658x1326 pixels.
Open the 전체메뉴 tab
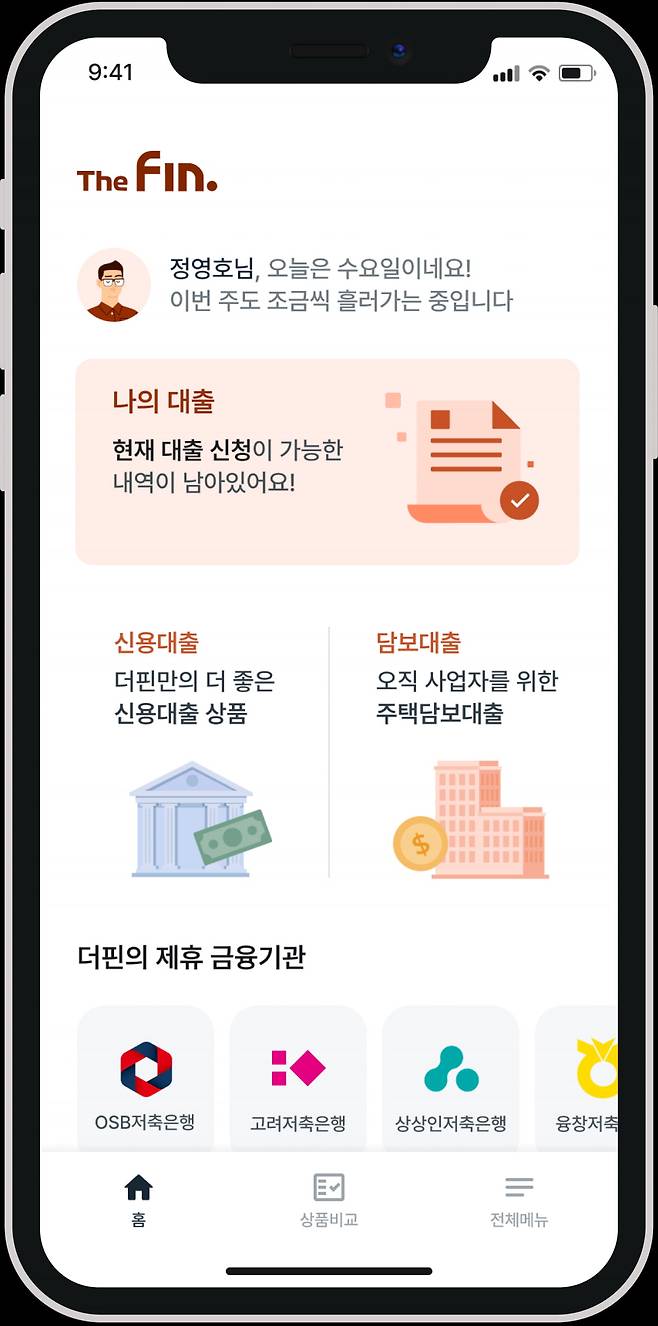pos(519,1200)
